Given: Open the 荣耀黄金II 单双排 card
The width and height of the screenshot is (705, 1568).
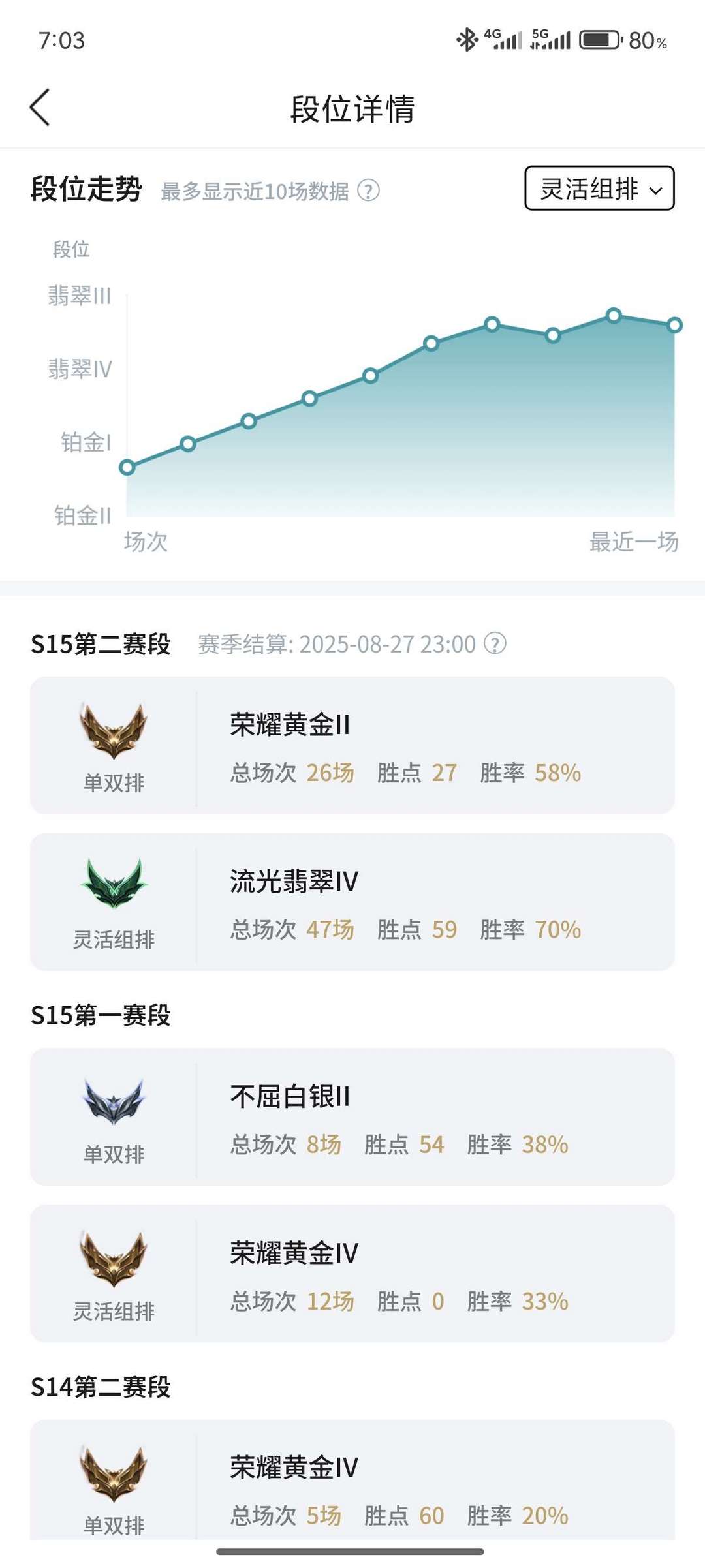Looking at the screenshot, I should pyautogui.click(x=352, y=745).
